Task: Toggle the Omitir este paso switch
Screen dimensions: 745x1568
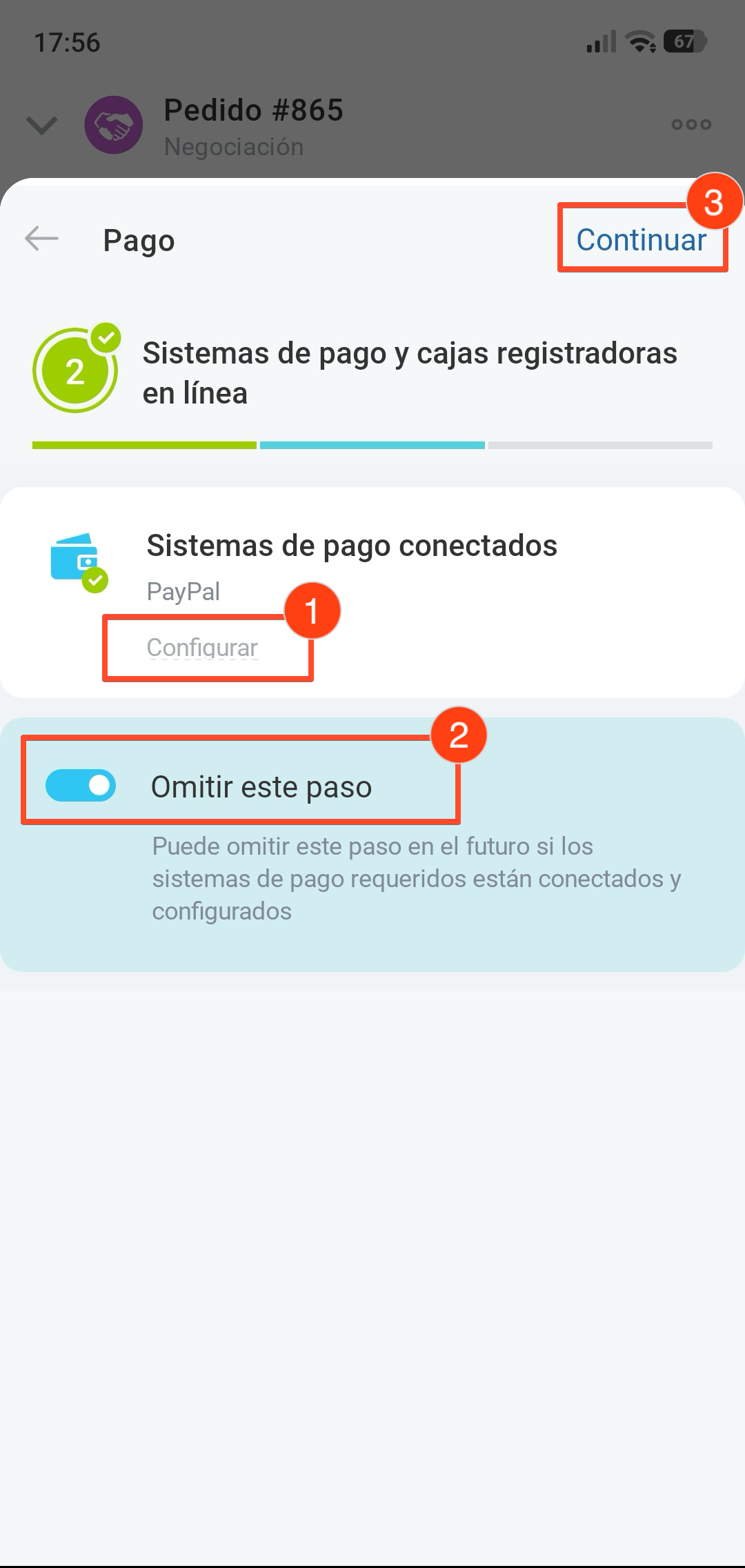Action: 81,786
